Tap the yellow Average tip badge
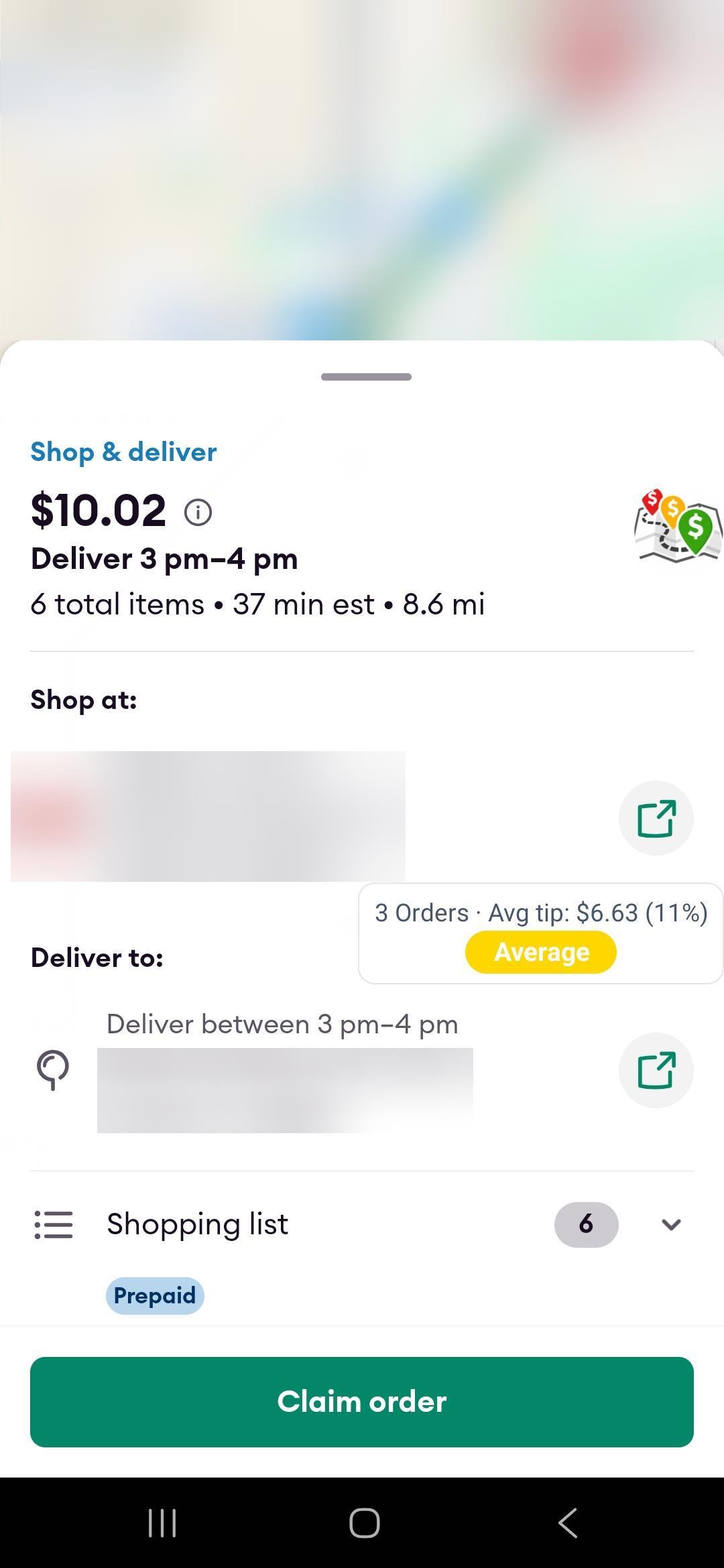 click(540, 951)
